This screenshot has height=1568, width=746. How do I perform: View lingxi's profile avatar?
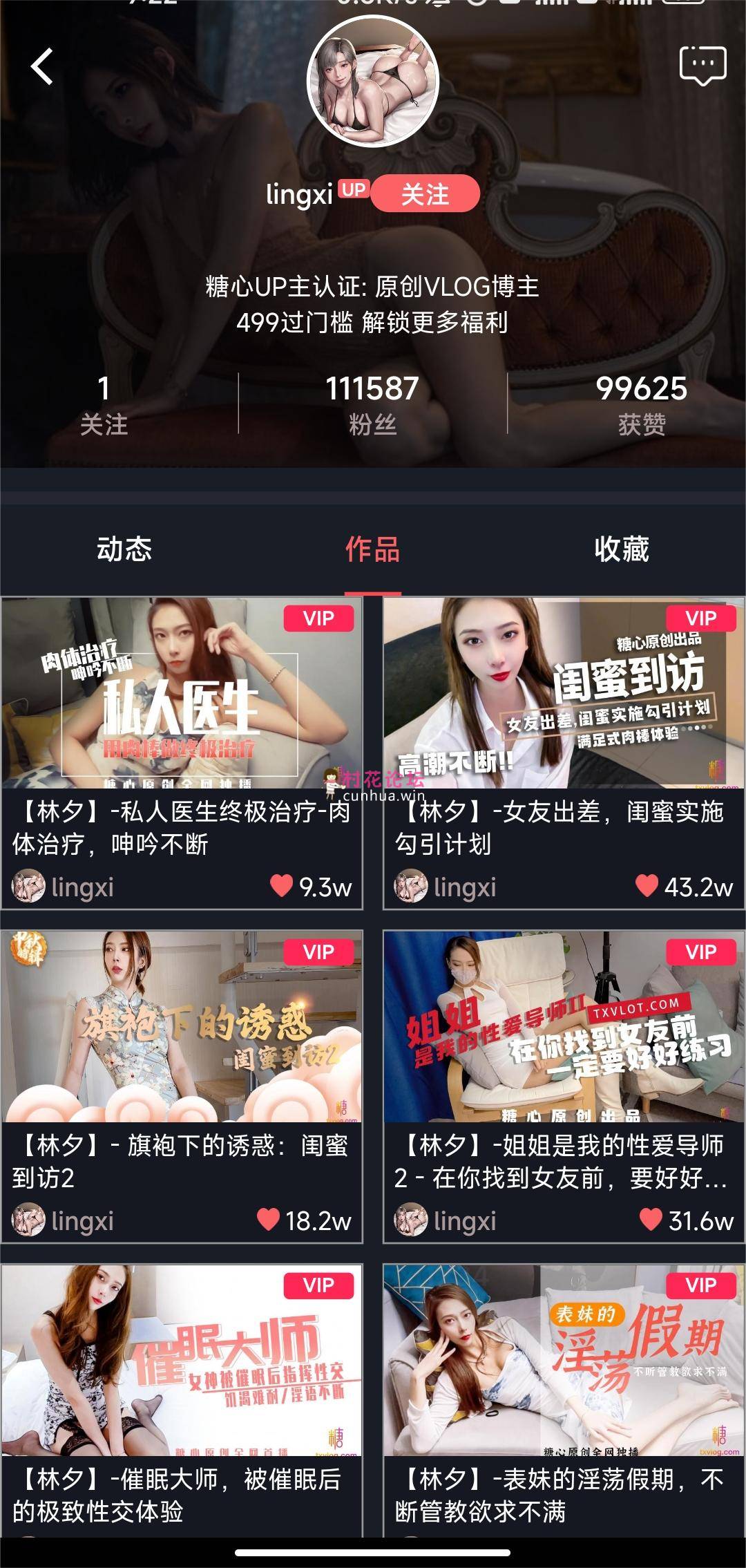pos(373,81)
